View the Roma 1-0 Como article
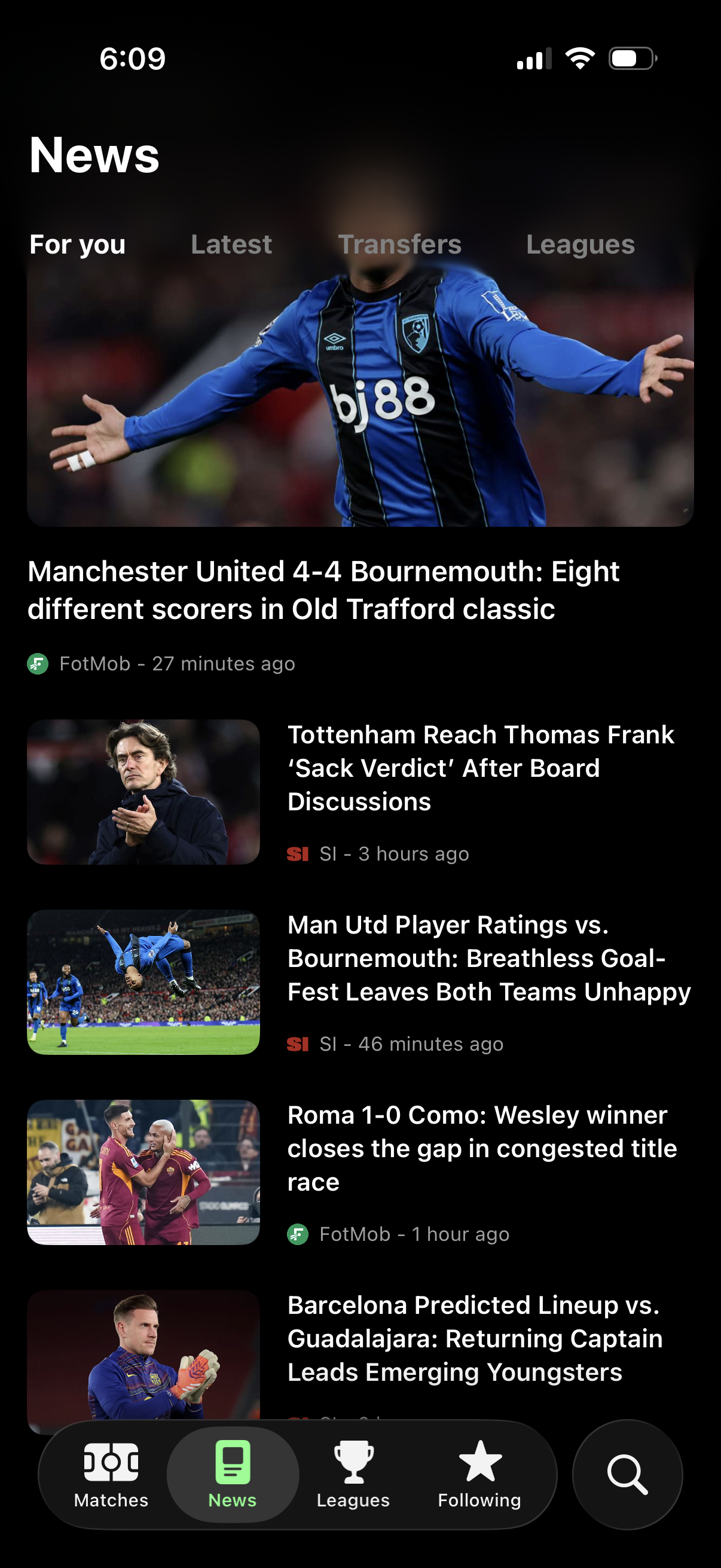721x1568 pixels. (x=481, y=1148)
